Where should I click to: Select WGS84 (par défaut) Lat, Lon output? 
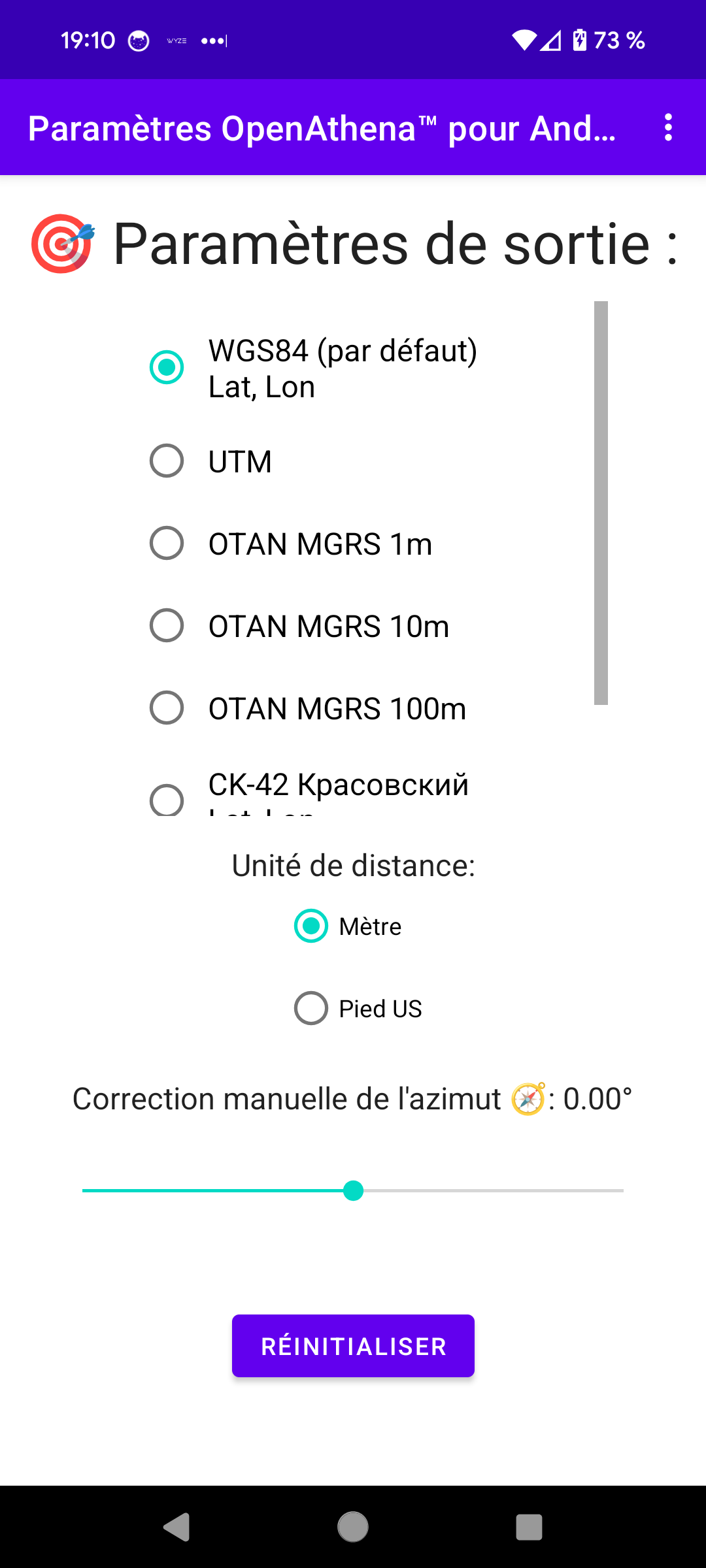click(x=314, y=368)
